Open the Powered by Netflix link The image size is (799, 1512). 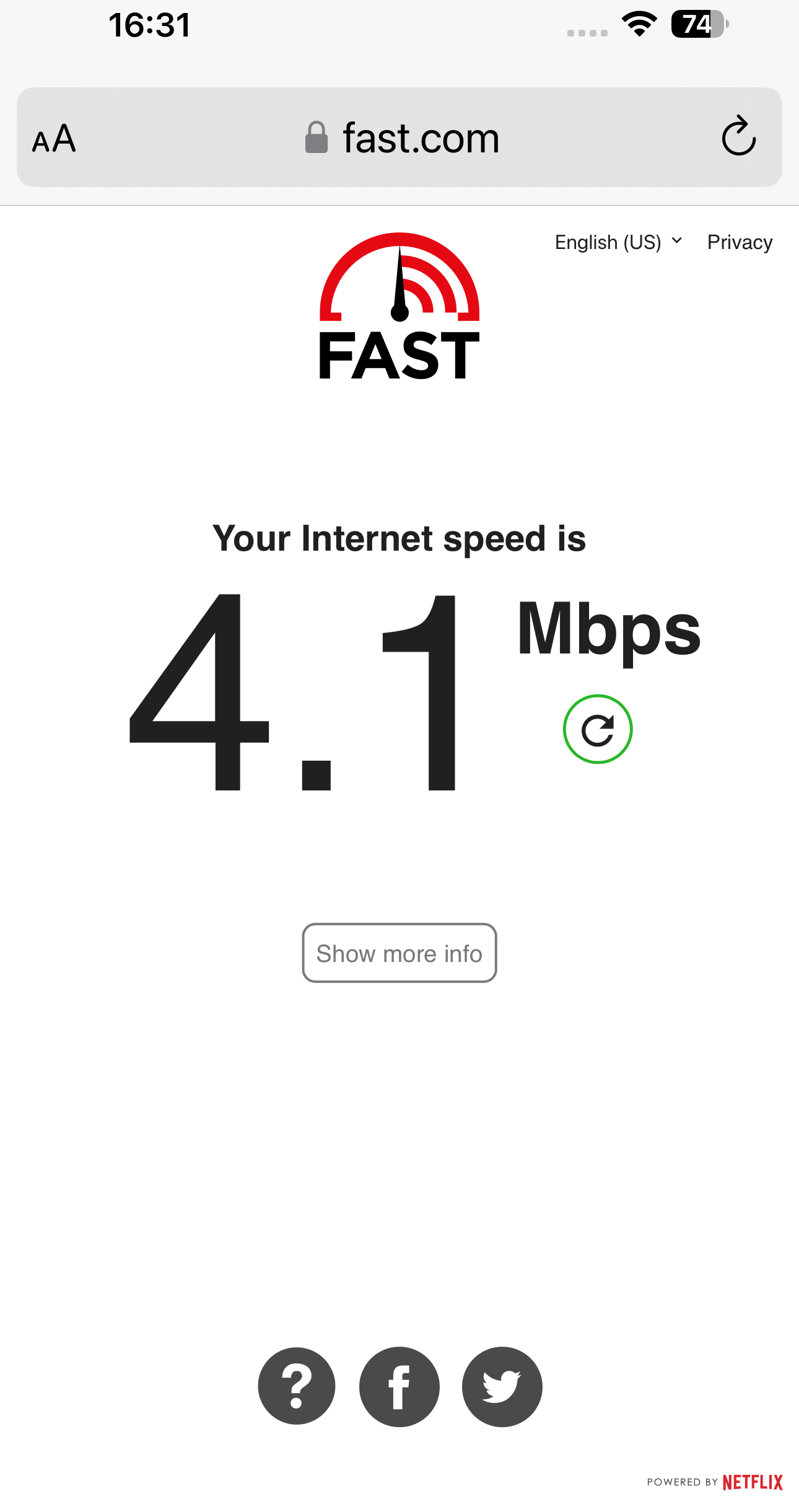click(715, 1482)
